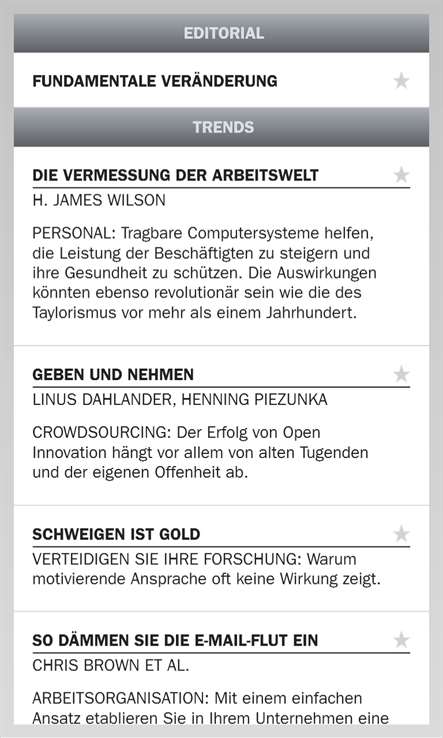443x738 pixels.
Task: Star the E-Mail-Flut article
Action: point(402,640)
